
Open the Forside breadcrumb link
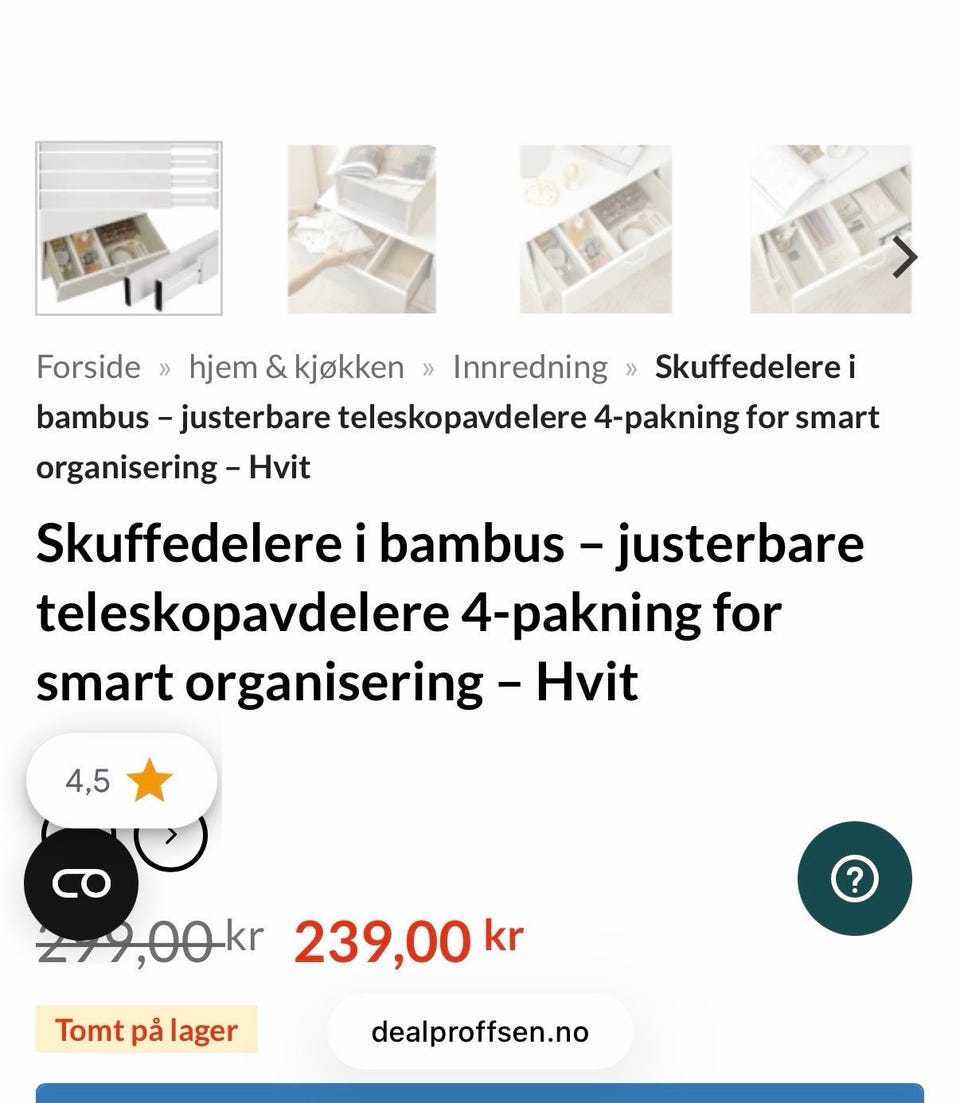[87, 367]
